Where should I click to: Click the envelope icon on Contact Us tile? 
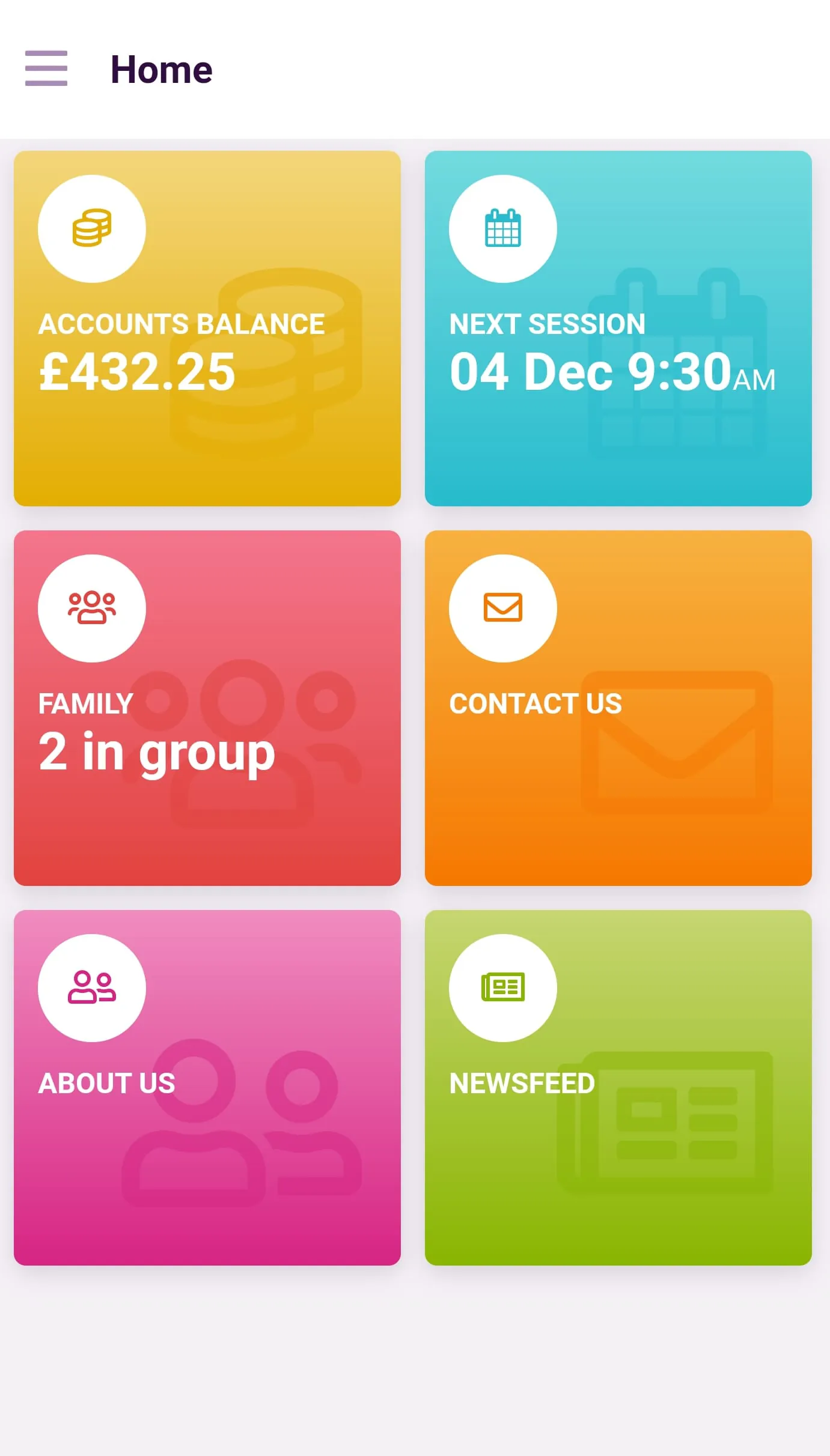[502, 608]
